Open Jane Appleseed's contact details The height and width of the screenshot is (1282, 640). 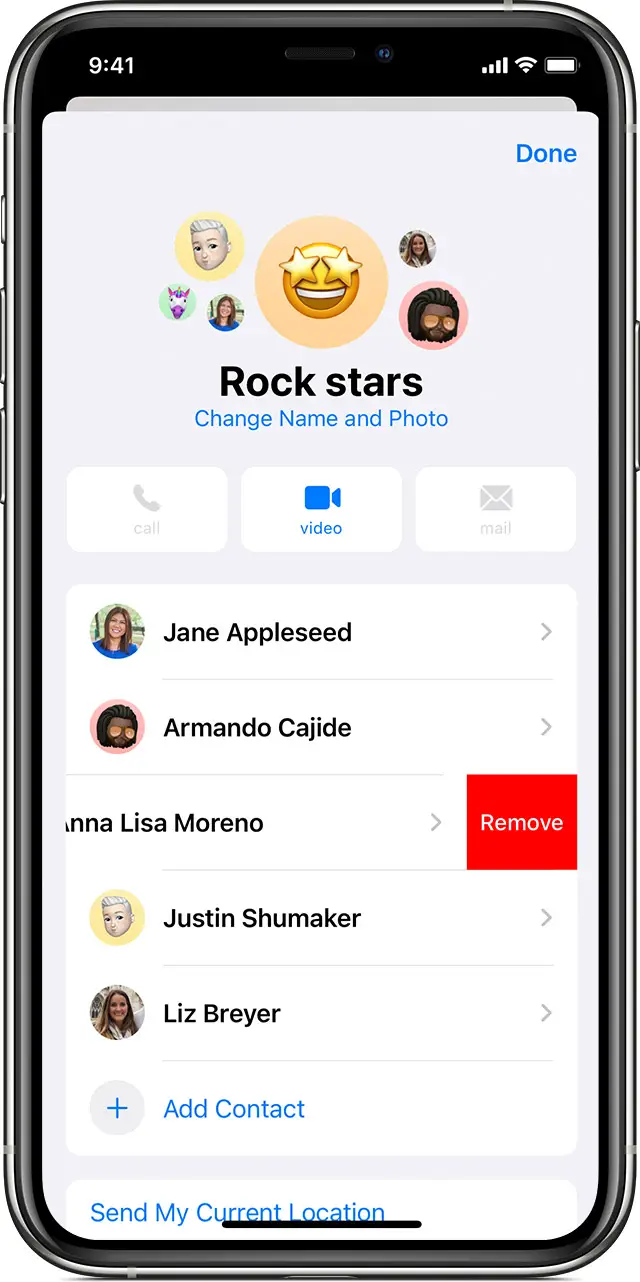click(320, 632)
